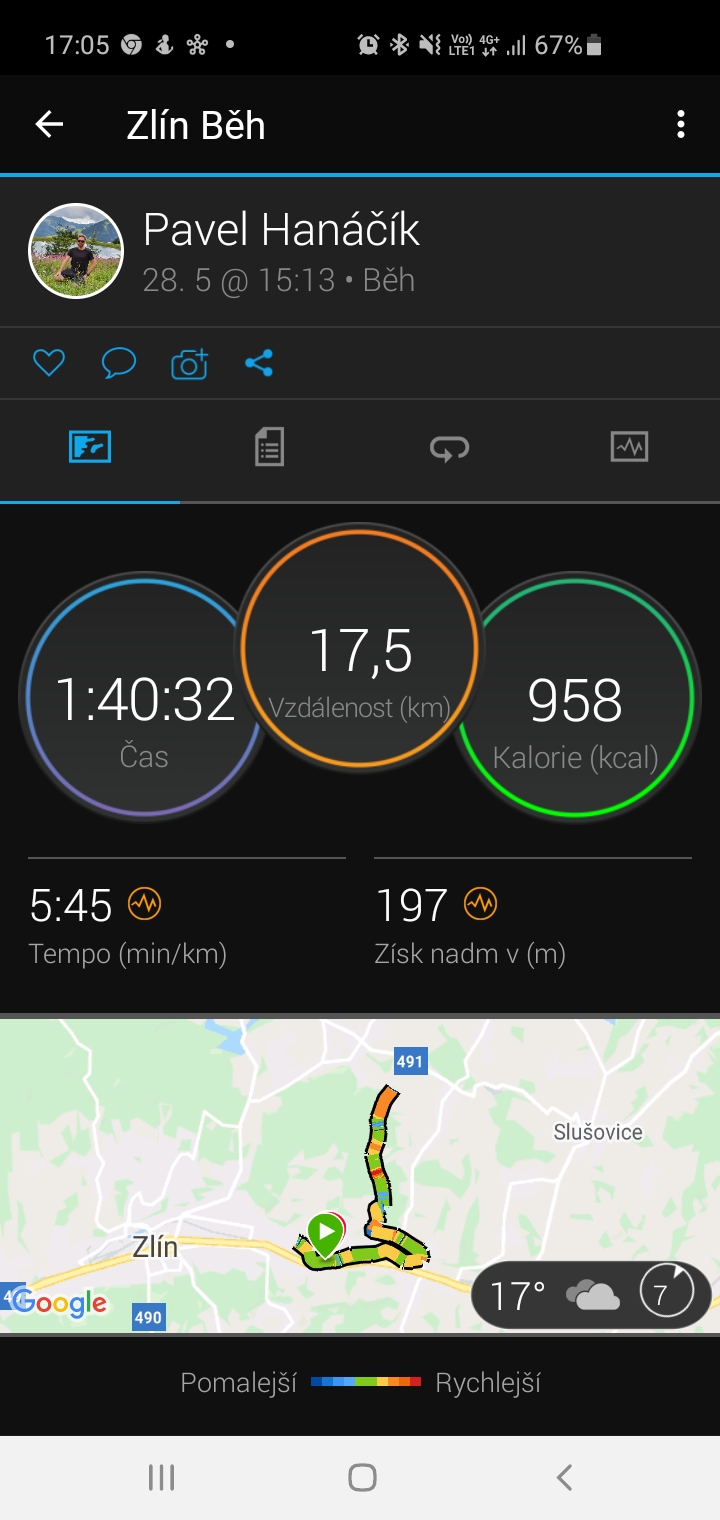Viewport: 720px width, 1520px height.
Task: Open the comments bubble
Action: coord(119,363)
